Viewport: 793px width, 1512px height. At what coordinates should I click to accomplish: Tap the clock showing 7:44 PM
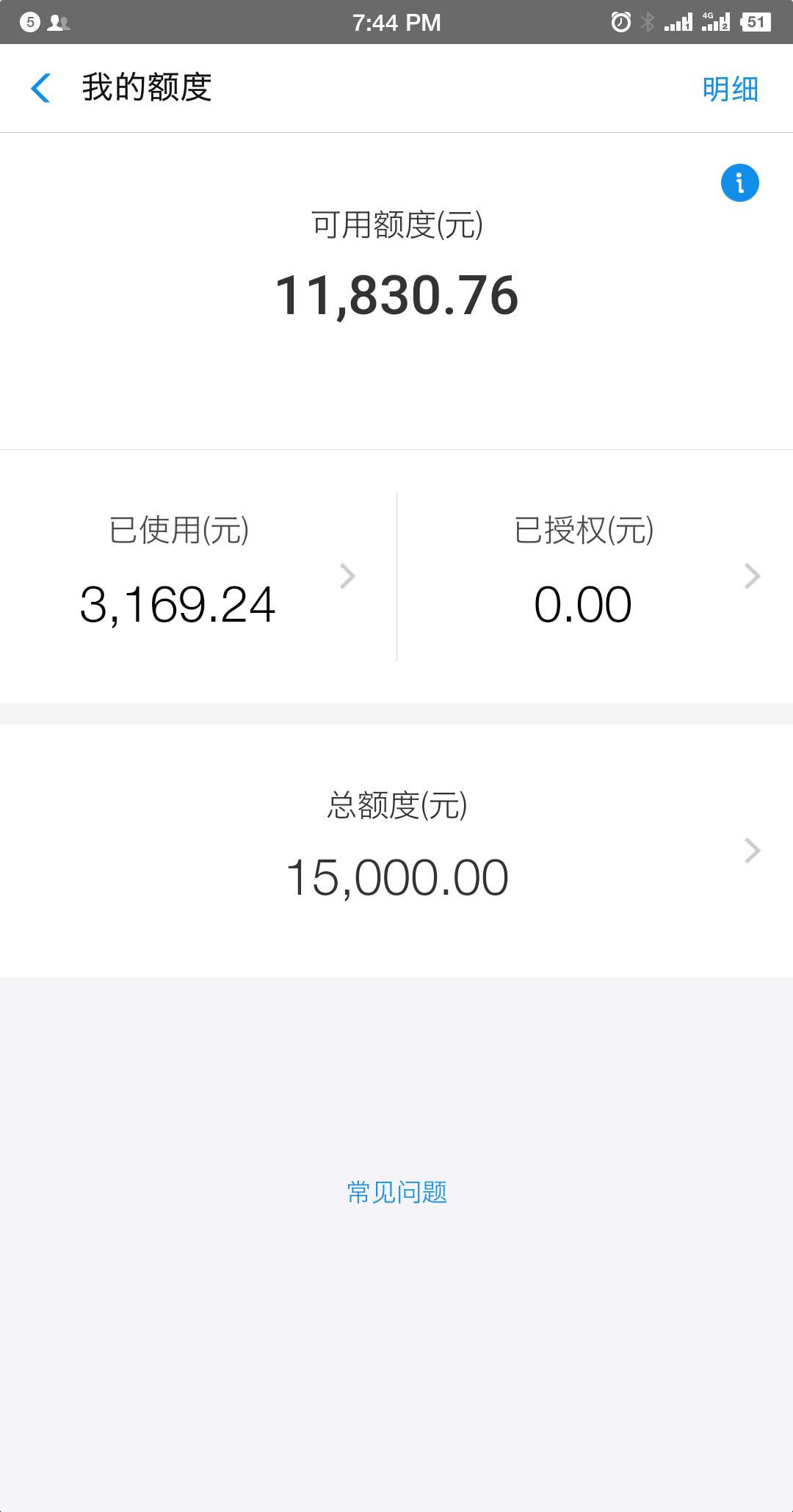point(396,22)
